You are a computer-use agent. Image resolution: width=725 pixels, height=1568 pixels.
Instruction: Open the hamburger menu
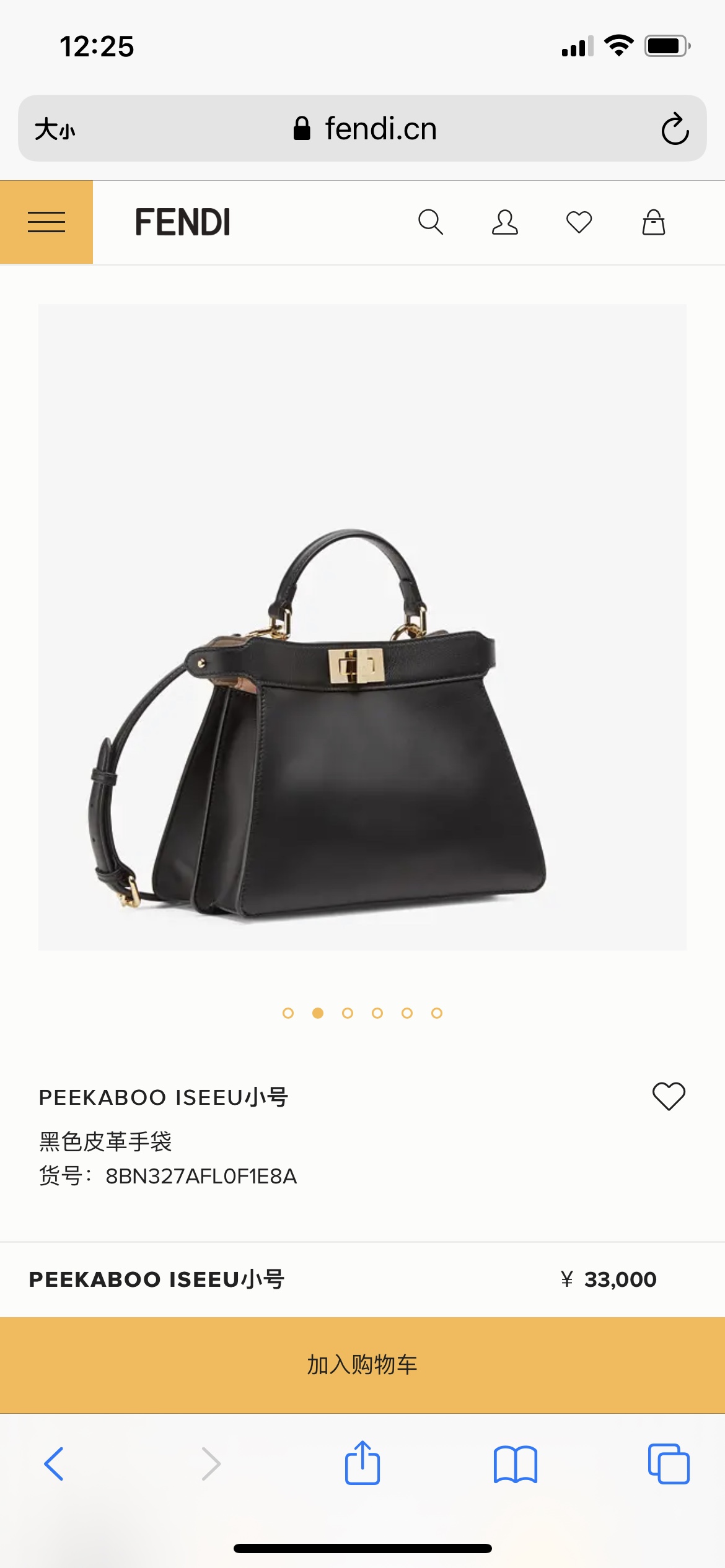(46, 222)
